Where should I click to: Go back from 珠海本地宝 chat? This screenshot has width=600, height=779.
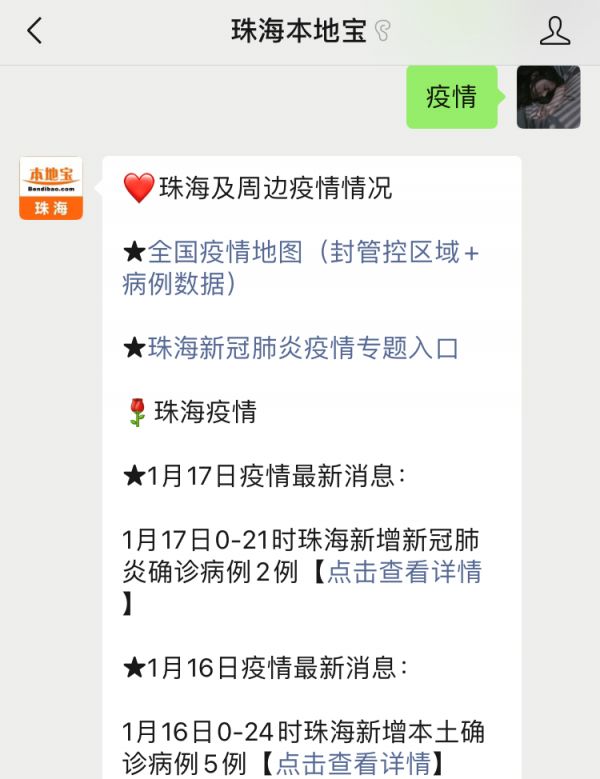pyautogui.click(x=35, y=31)
